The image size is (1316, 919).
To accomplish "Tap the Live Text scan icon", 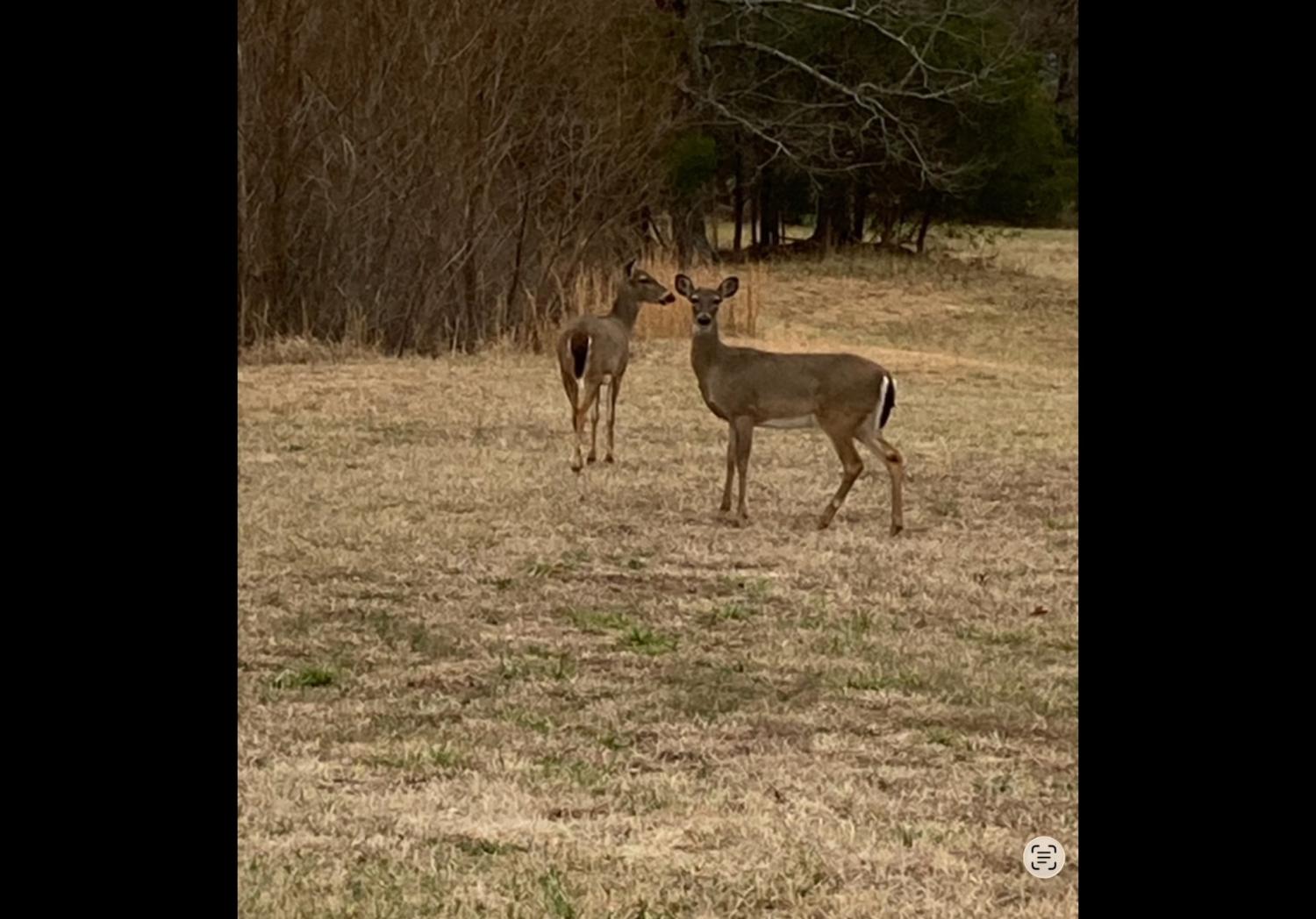I will click(1043, 857).
